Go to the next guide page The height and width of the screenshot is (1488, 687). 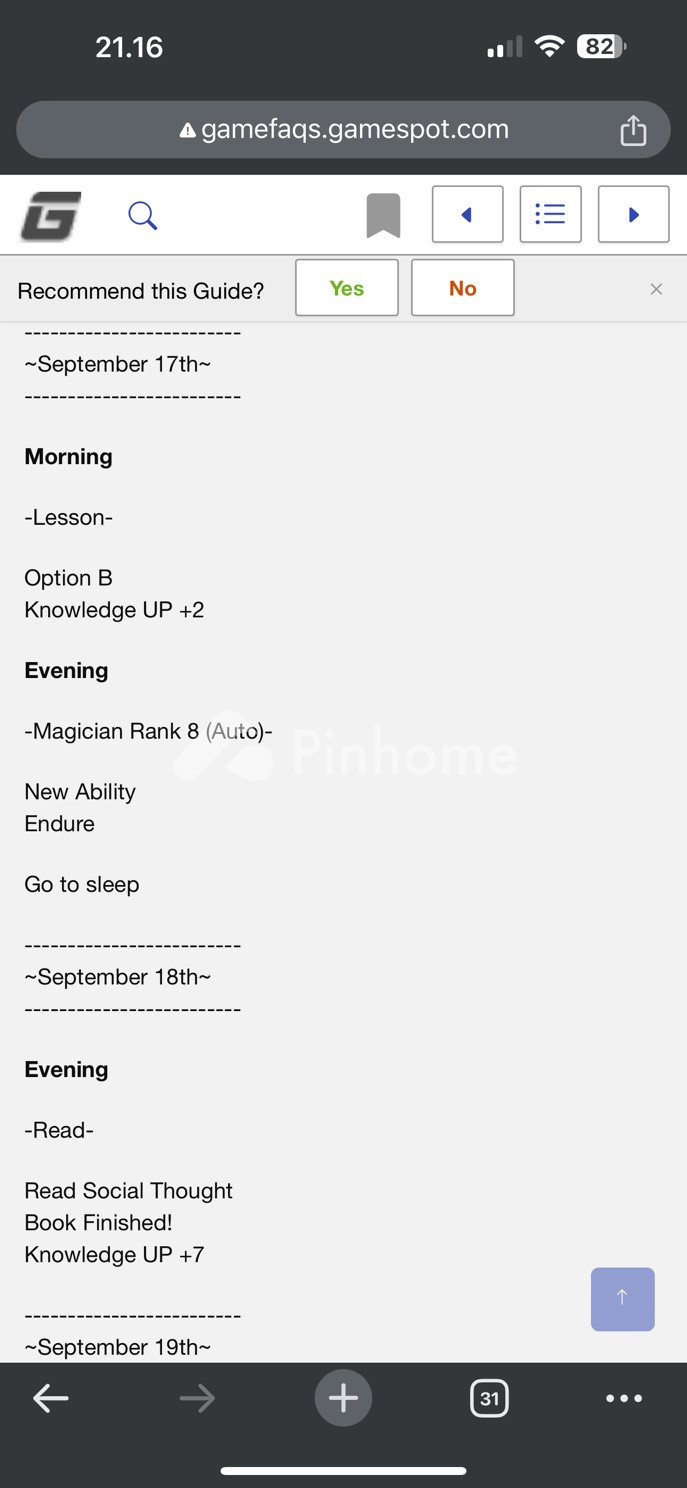tap(633, 215)
